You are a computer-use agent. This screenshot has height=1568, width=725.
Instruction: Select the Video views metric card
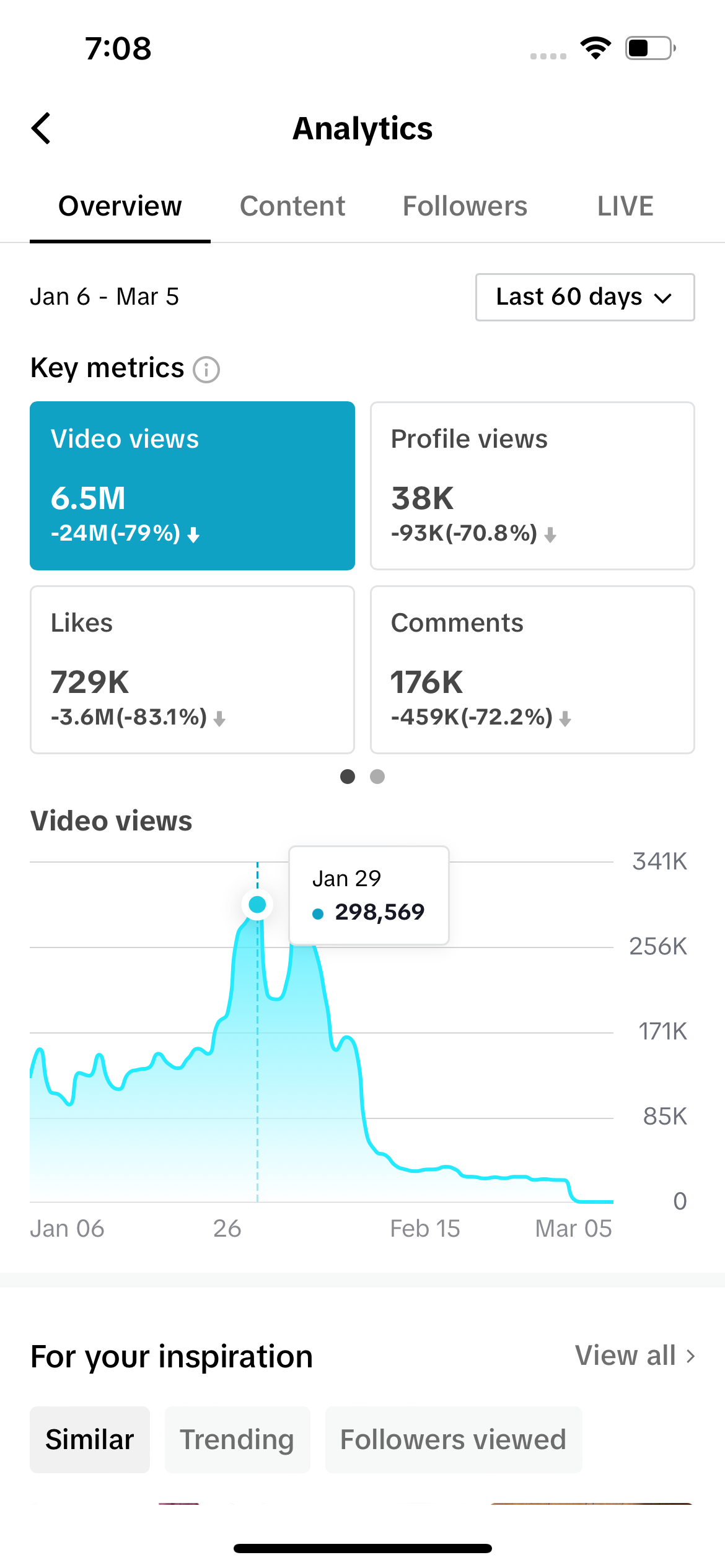(192, 486)
